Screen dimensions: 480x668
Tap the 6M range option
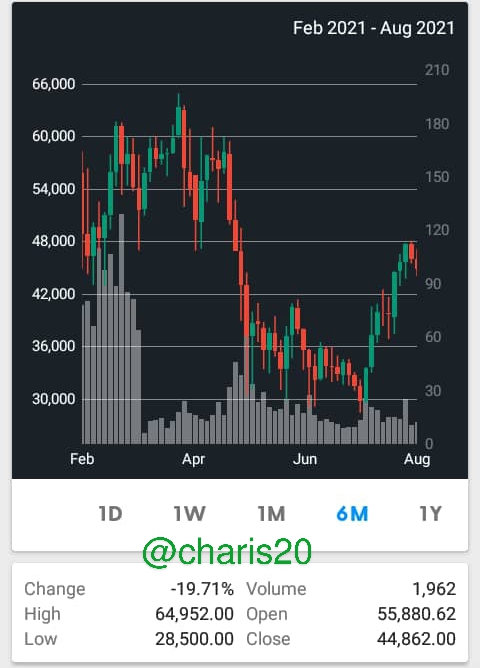352,514
